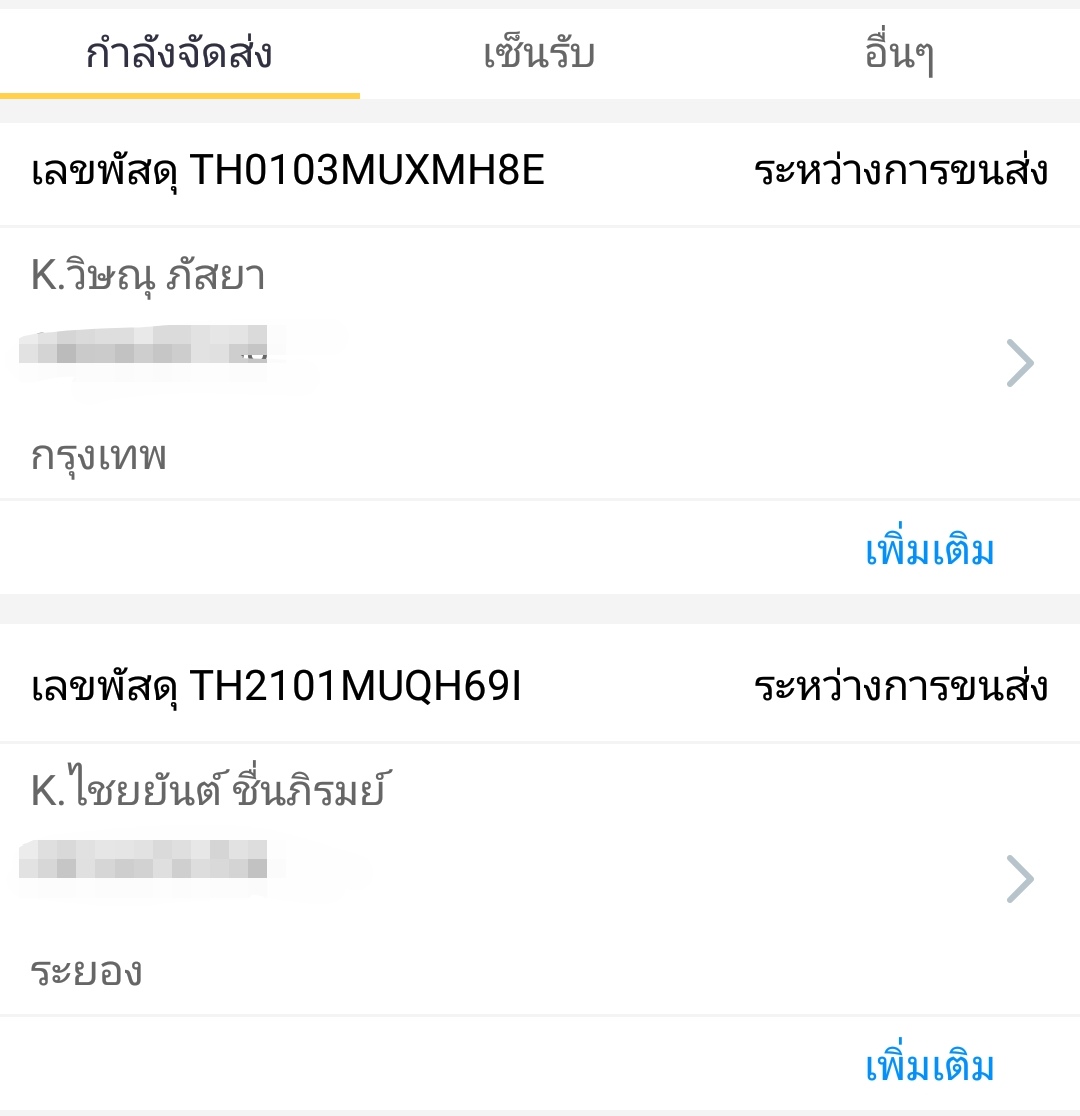Select the ระหว่างการขนส่ง status of first parcel

pyautogui.click(x=903, y=170)
